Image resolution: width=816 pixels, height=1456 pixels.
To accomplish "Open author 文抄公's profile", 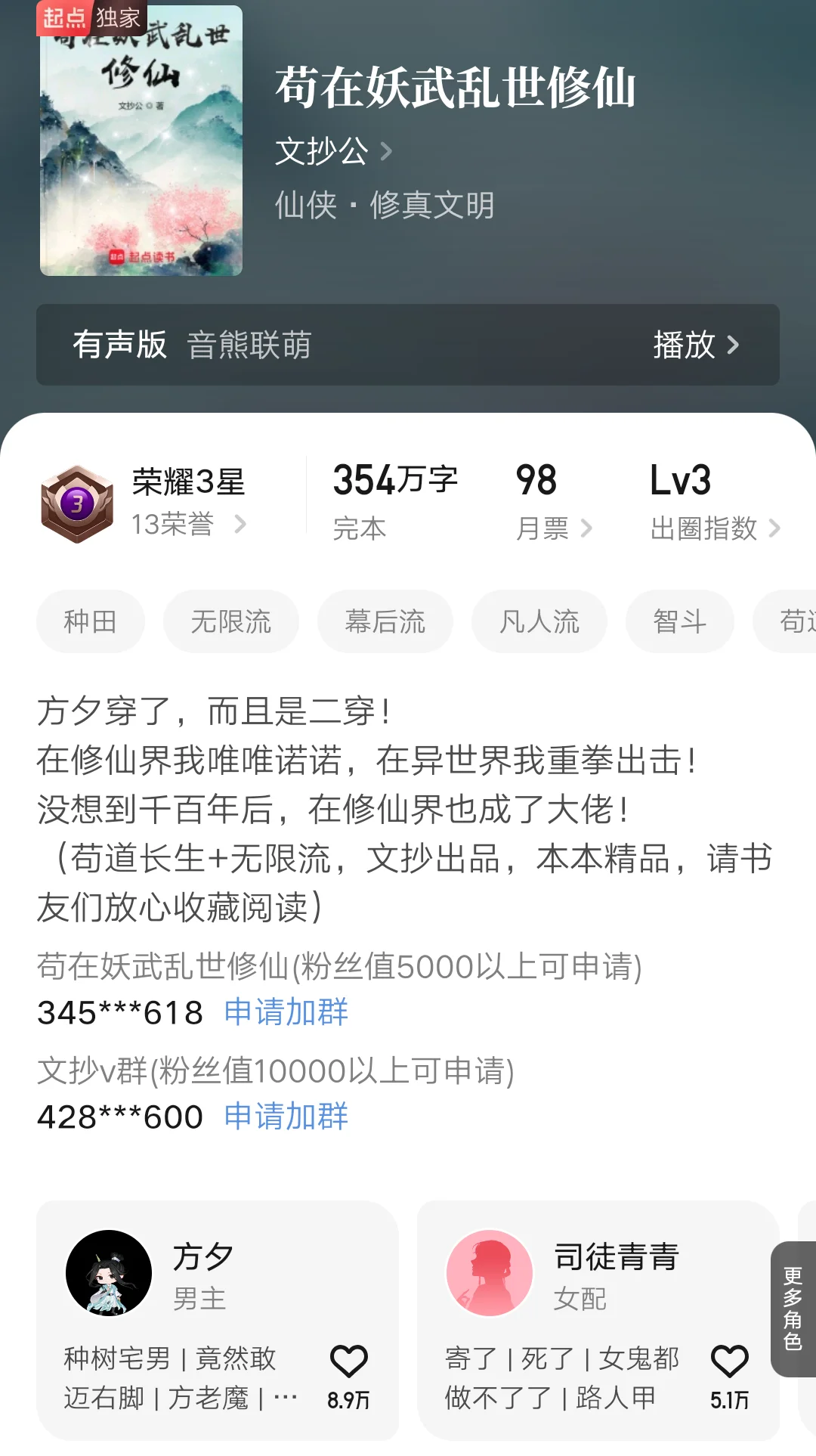I will pyautogui.click(x=320, y=152).
